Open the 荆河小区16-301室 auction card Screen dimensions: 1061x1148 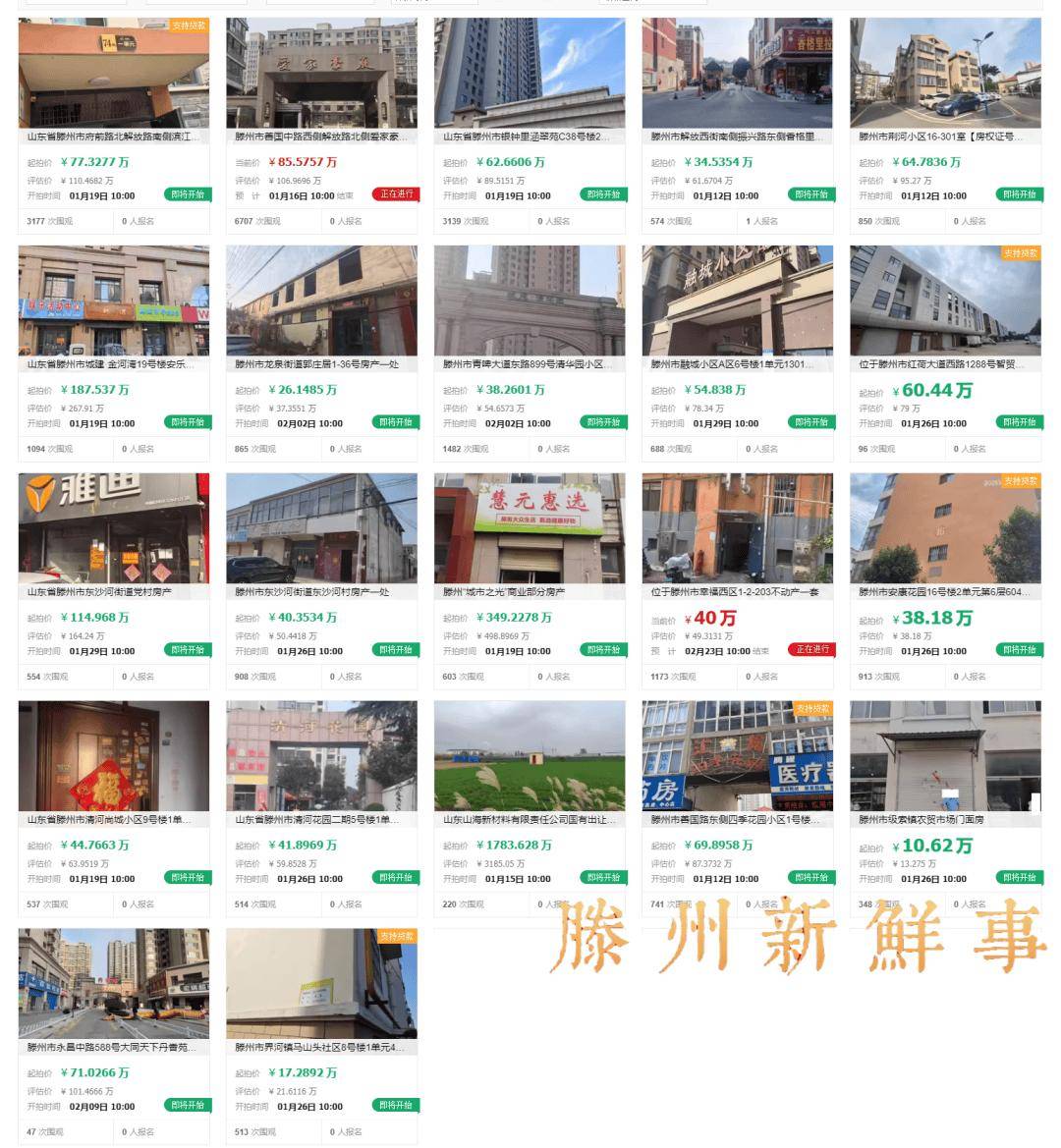tap(945, 137)
